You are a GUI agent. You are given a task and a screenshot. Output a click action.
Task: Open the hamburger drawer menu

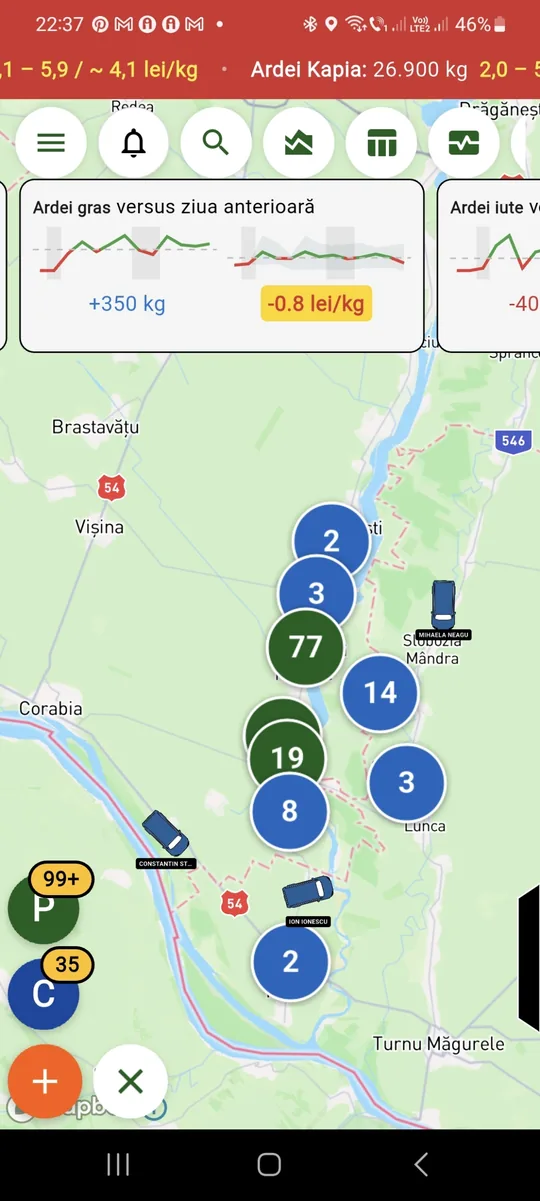51,143
